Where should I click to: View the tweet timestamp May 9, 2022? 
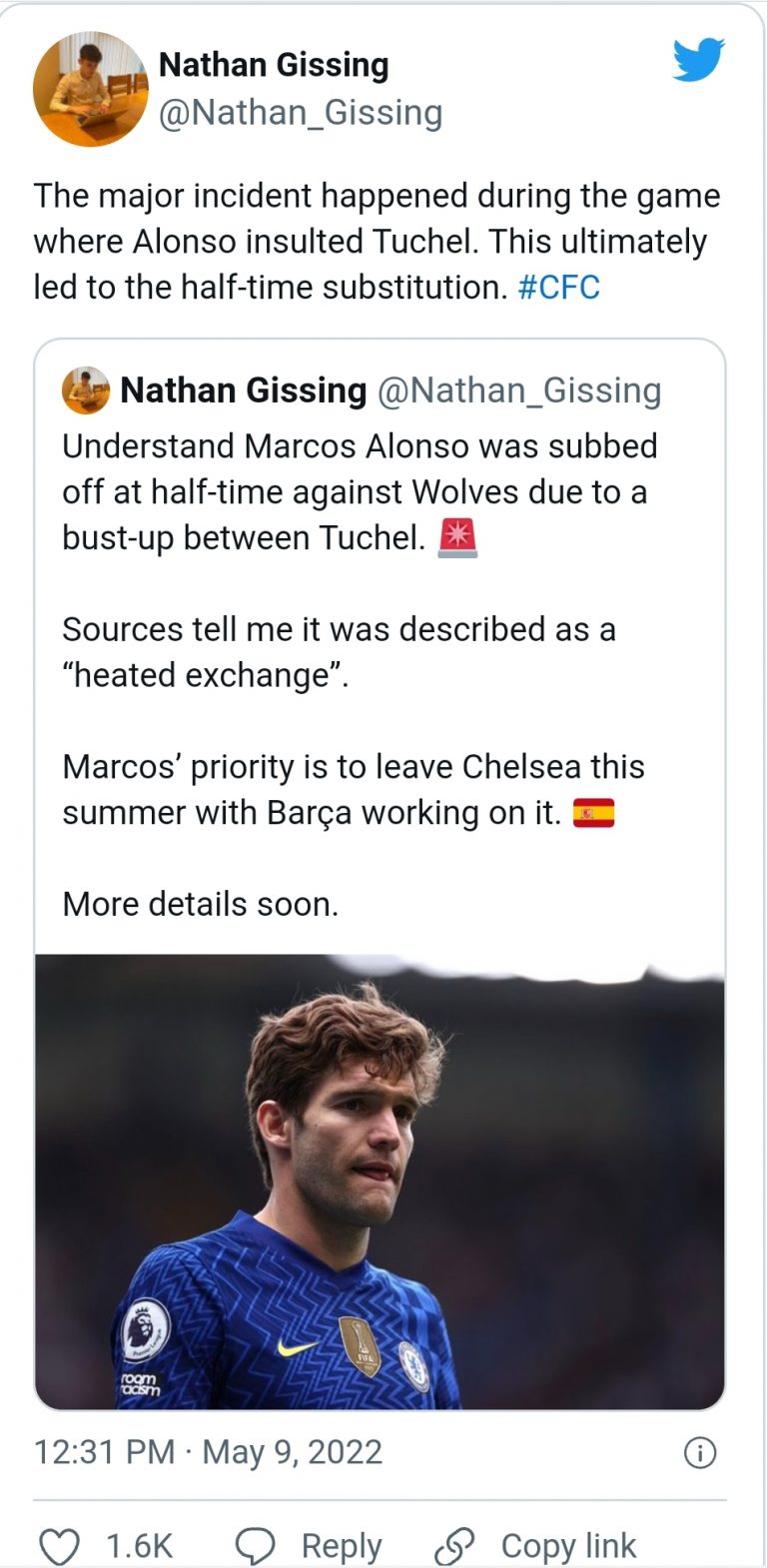(x=208, y=1451)
